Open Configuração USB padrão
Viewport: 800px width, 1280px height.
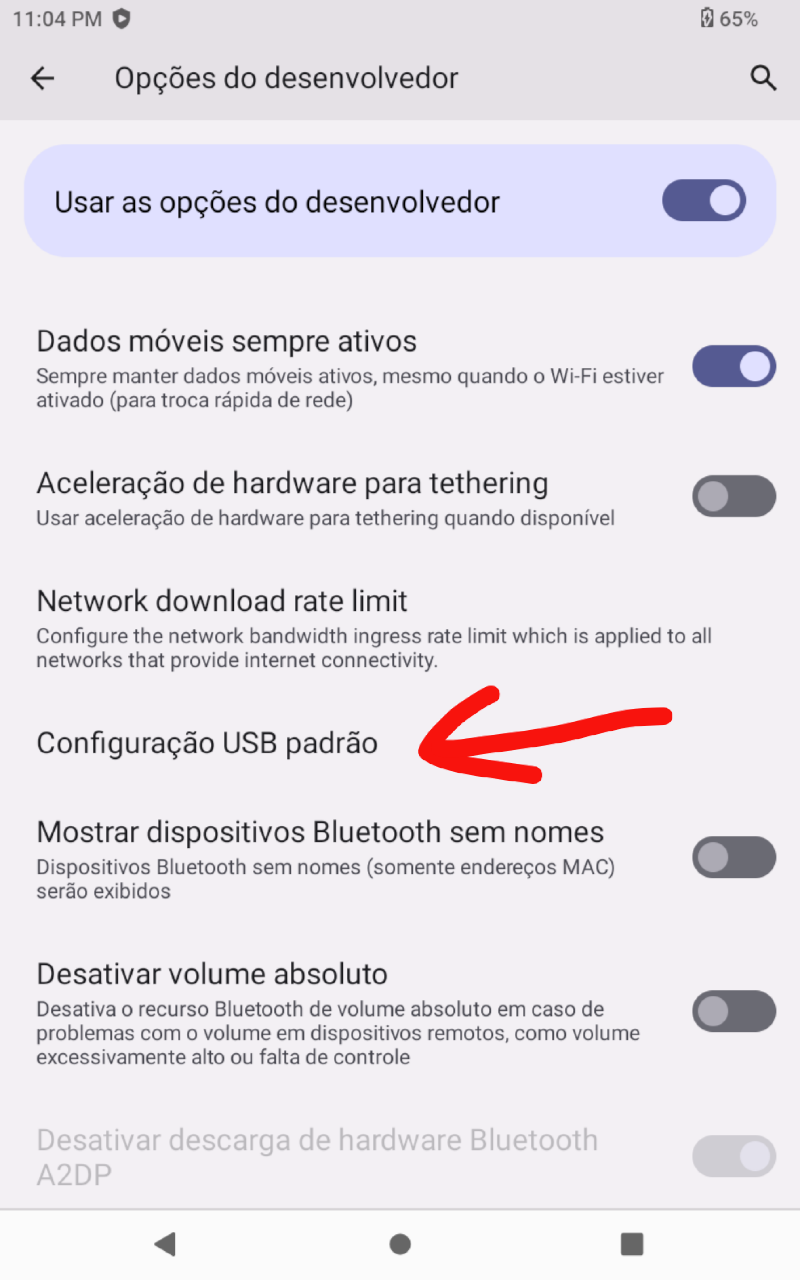pos(207,743)
